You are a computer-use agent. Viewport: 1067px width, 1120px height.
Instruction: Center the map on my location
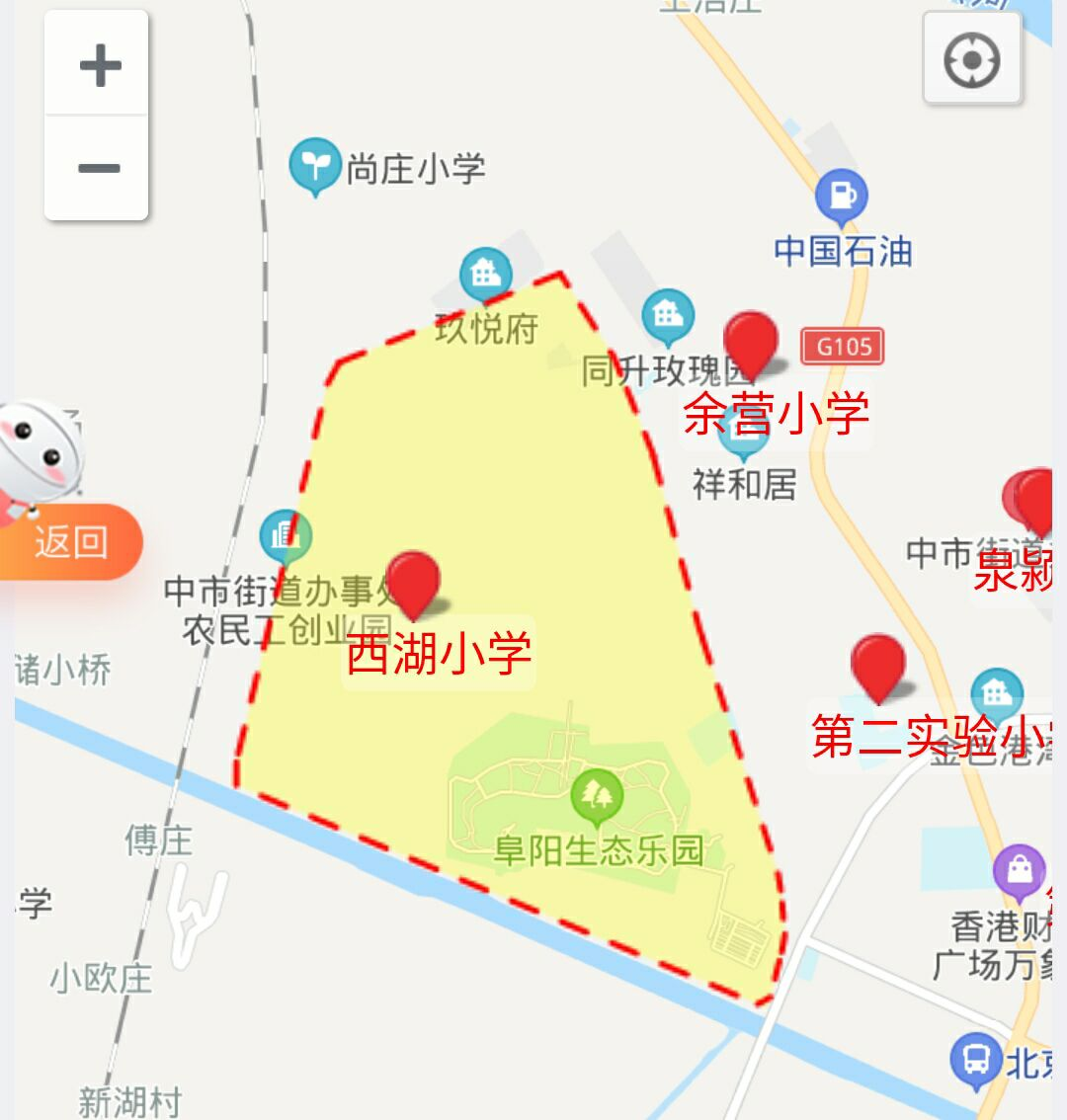[x=972, y=59]
